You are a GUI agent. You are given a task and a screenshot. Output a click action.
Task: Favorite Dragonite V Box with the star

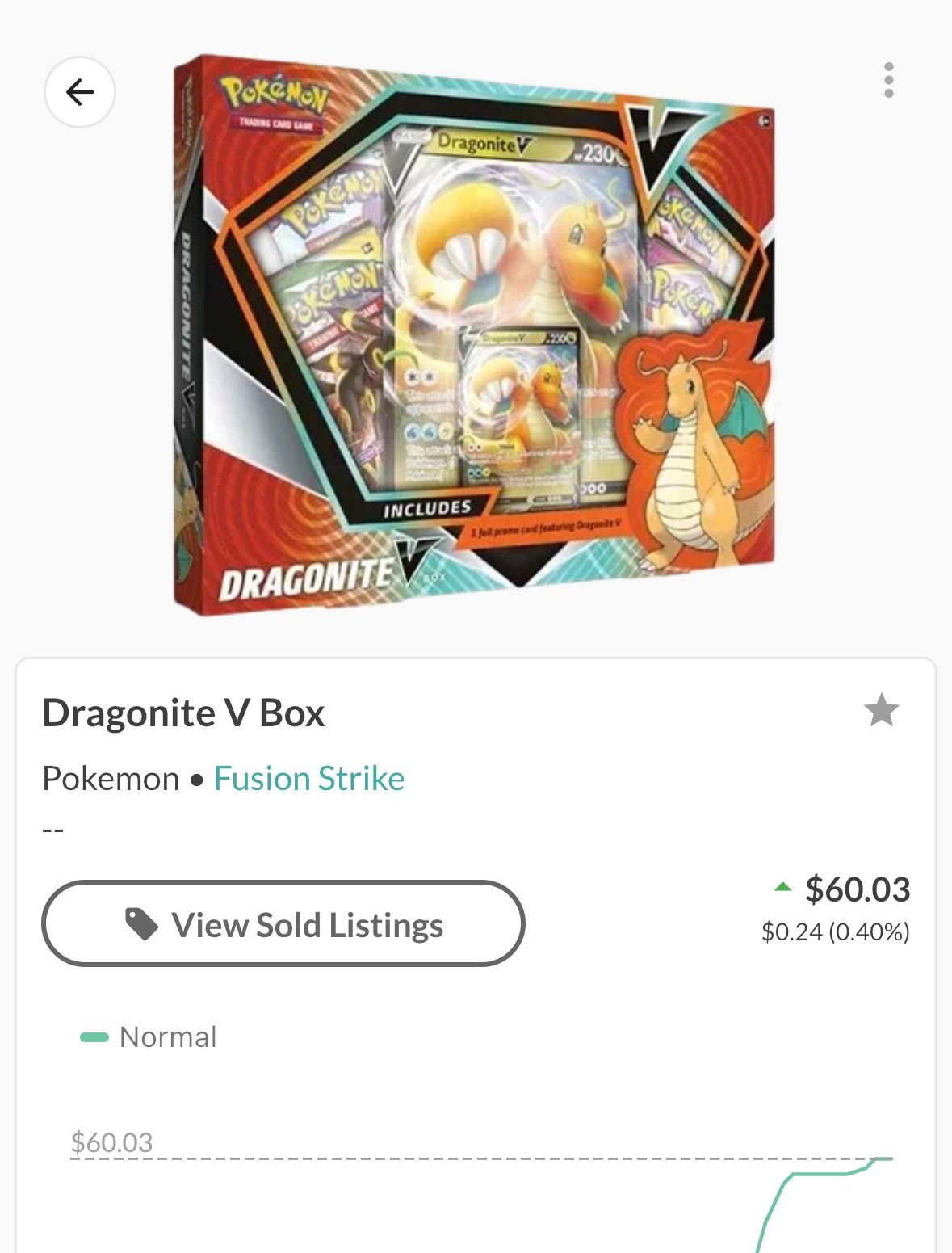pyautogui.click(x=881, y=711)
